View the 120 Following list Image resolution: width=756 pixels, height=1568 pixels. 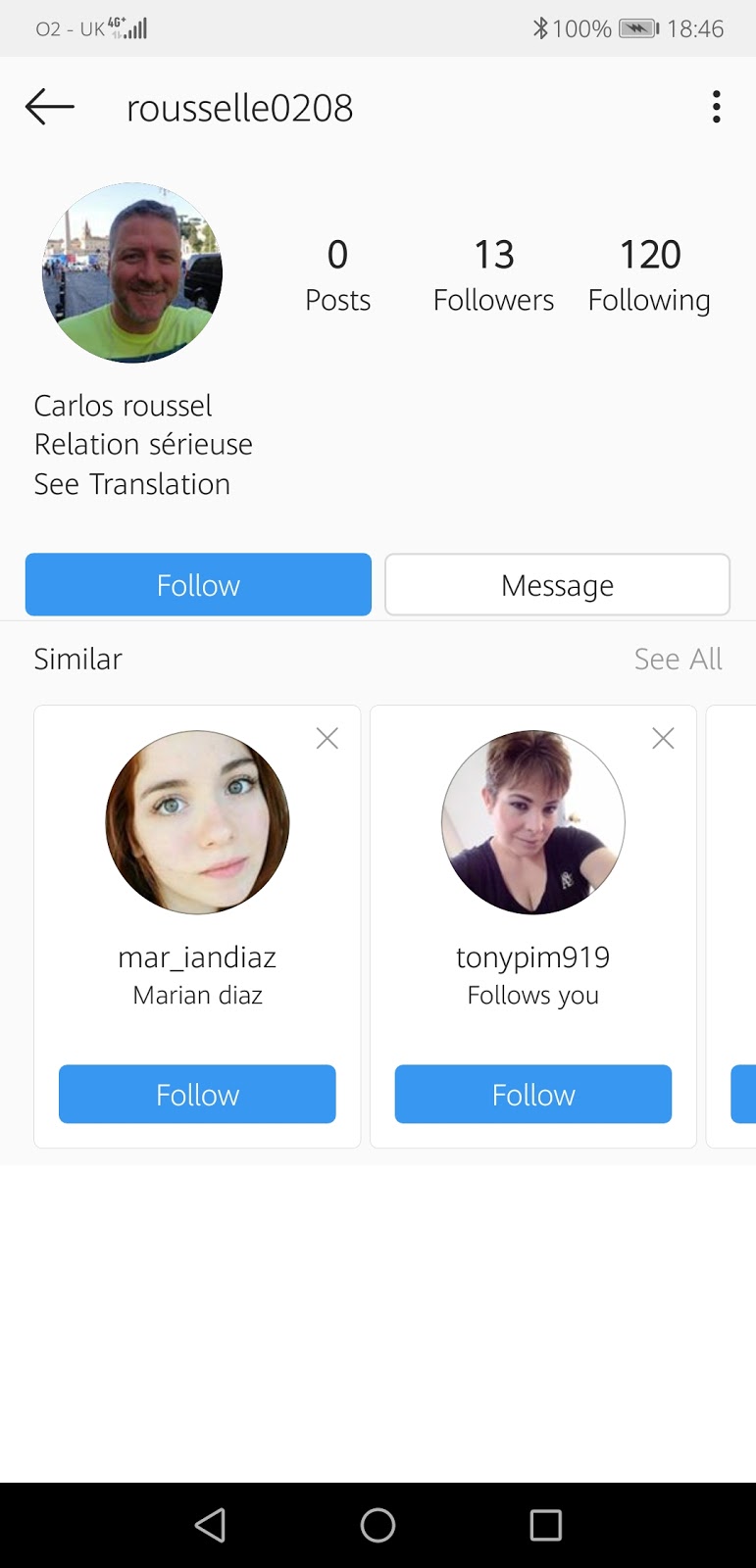tap(649, 275)
